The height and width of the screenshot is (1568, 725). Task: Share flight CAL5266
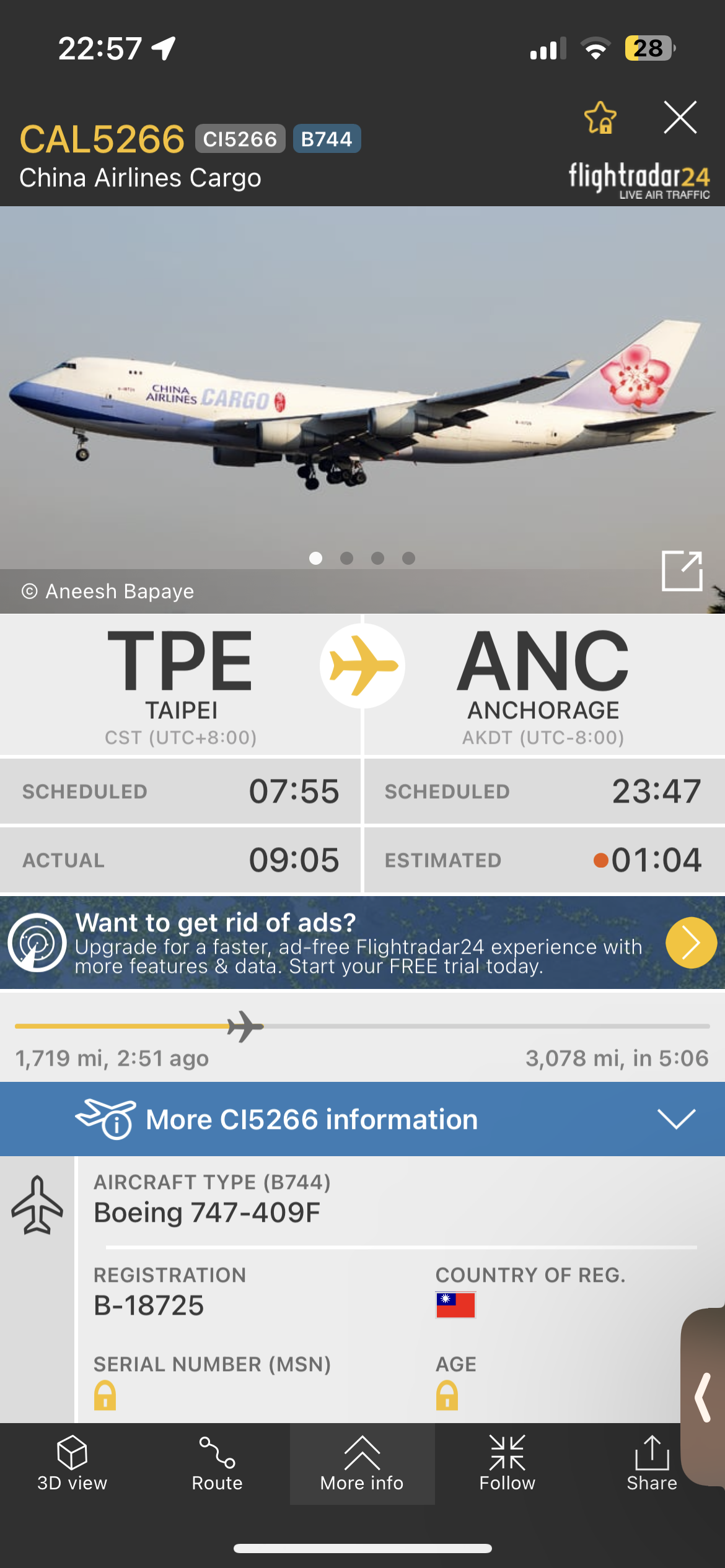click(x=651, y=1463)
